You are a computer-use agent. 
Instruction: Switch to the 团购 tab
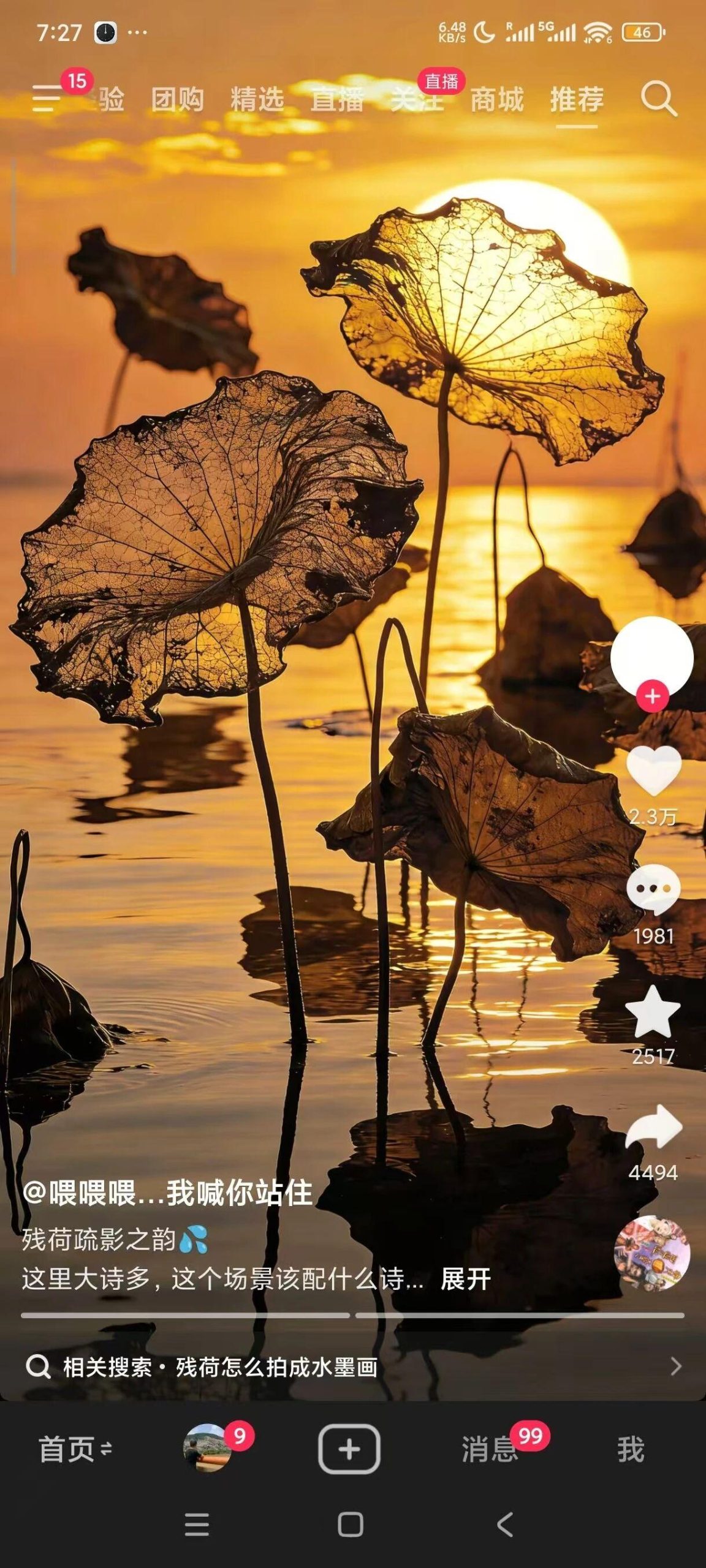click(178, 99)
